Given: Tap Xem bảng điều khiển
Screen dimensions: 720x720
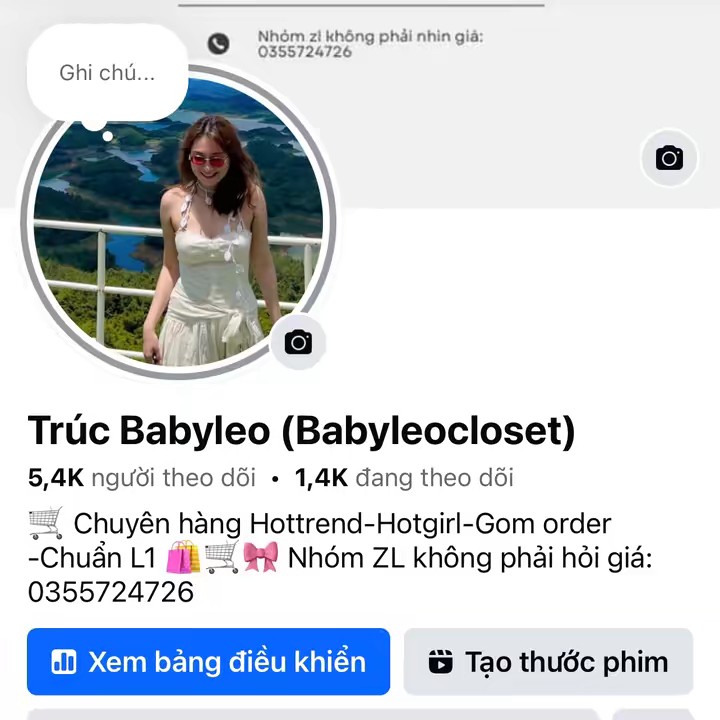Looking at the screenshot, I should coord(208,661).
